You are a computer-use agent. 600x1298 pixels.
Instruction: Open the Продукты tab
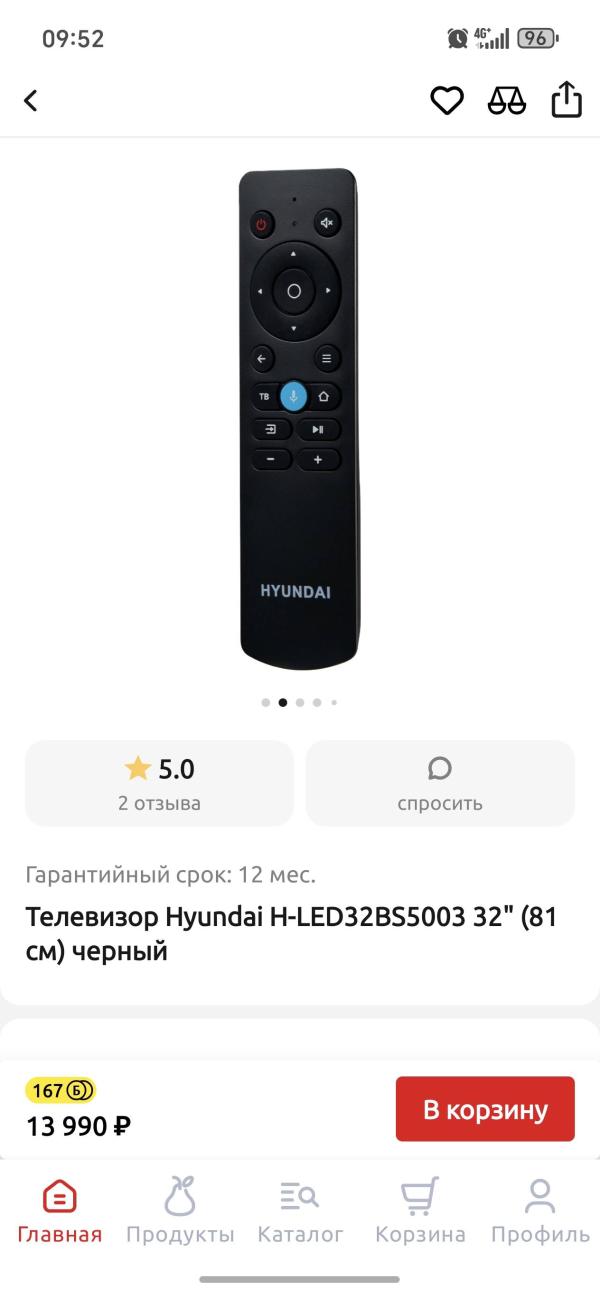pyautogui.click(x=180, y=1210)
